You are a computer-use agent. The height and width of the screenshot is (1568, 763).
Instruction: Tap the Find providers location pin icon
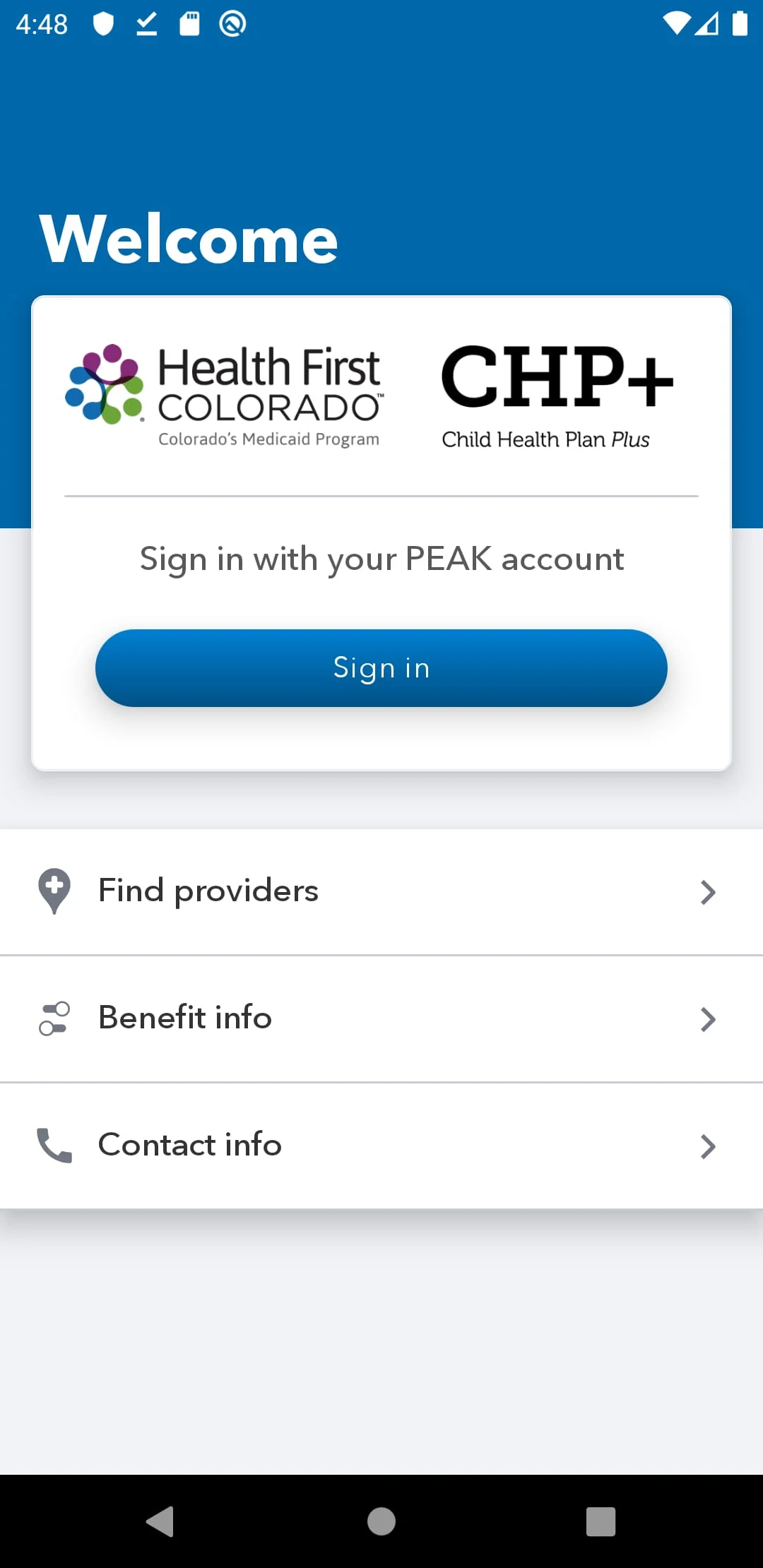[54, 891]
